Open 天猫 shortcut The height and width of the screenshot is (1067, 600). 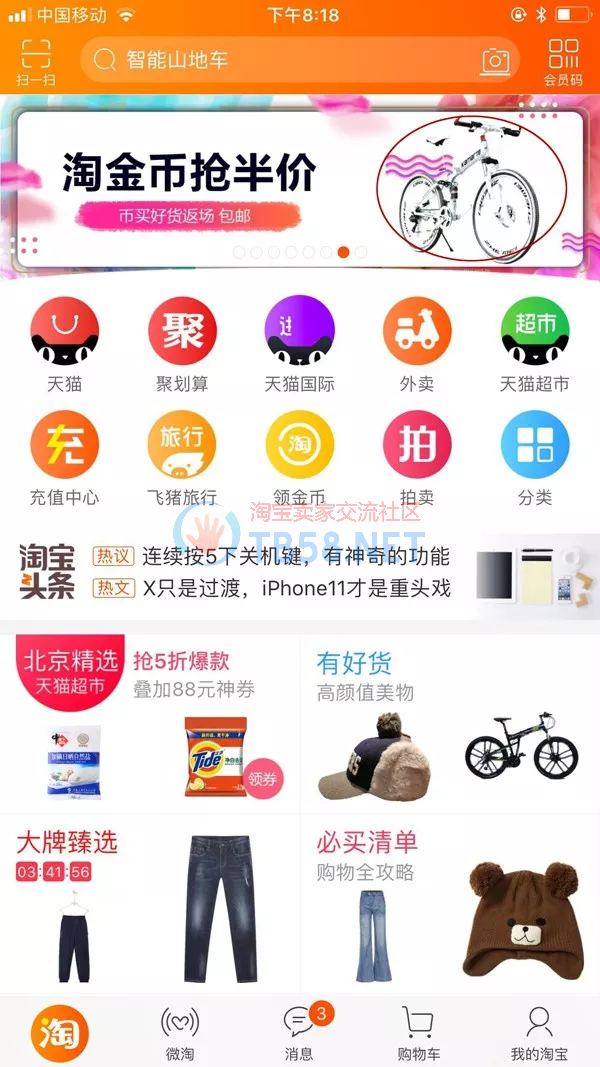pos(65,340)
